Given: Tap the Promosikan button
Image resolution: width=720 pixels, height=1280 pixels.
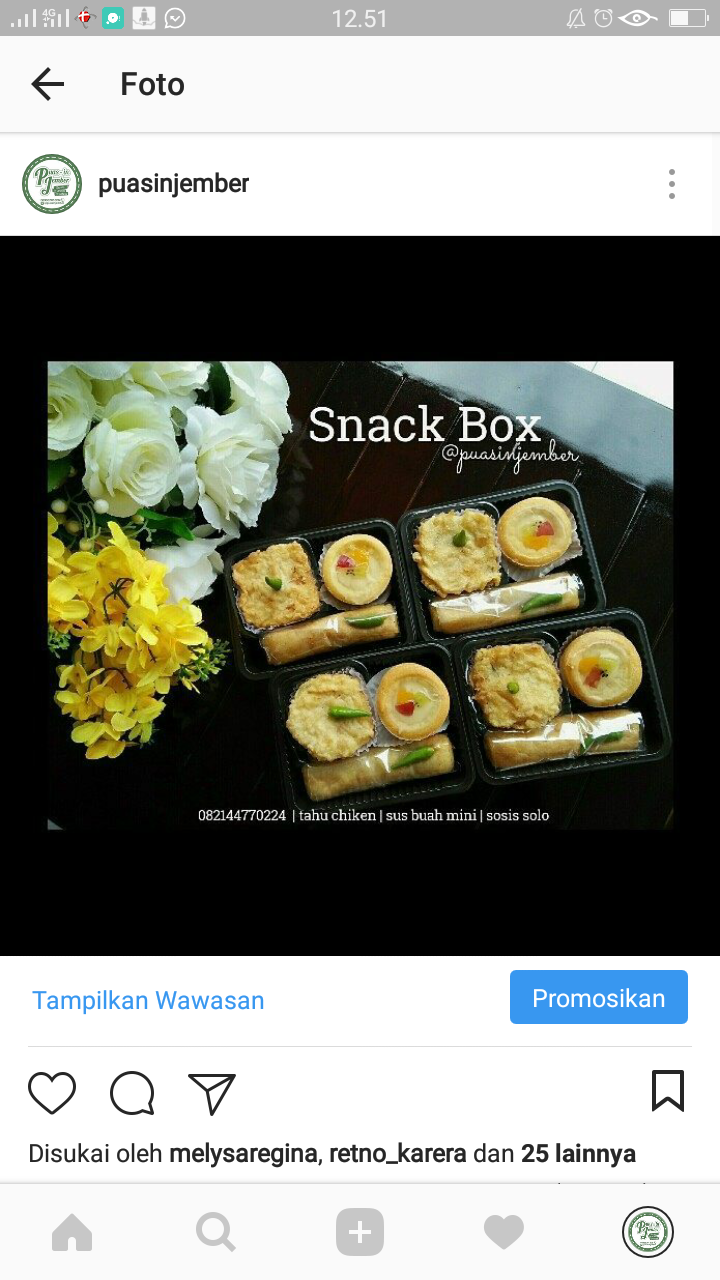Looking at the screenshot, I should (598, 998).
